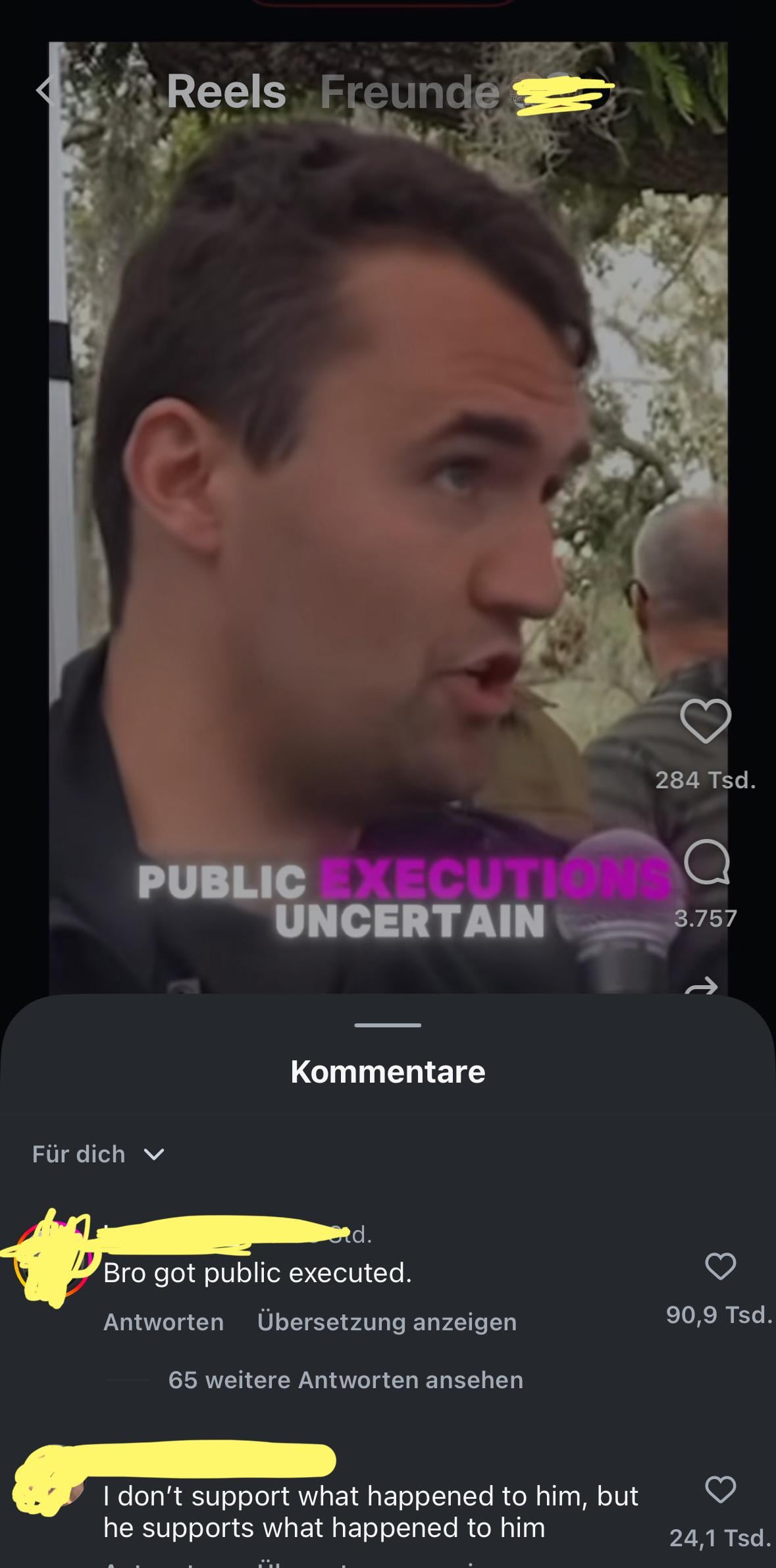Open the reel's comment bubble icon
Screen dimensions: 776x1568
[706, 862]
